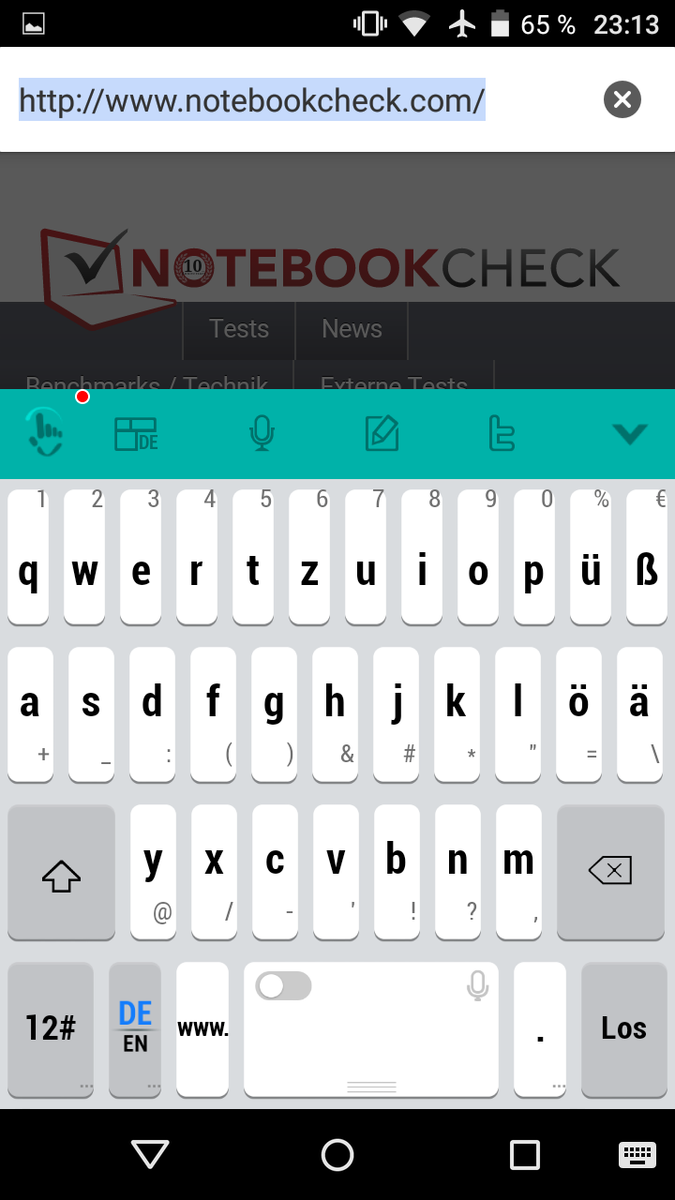Switch to the 12# symbols keyboard
The image size is (675, 1200).
point(50,1028)
